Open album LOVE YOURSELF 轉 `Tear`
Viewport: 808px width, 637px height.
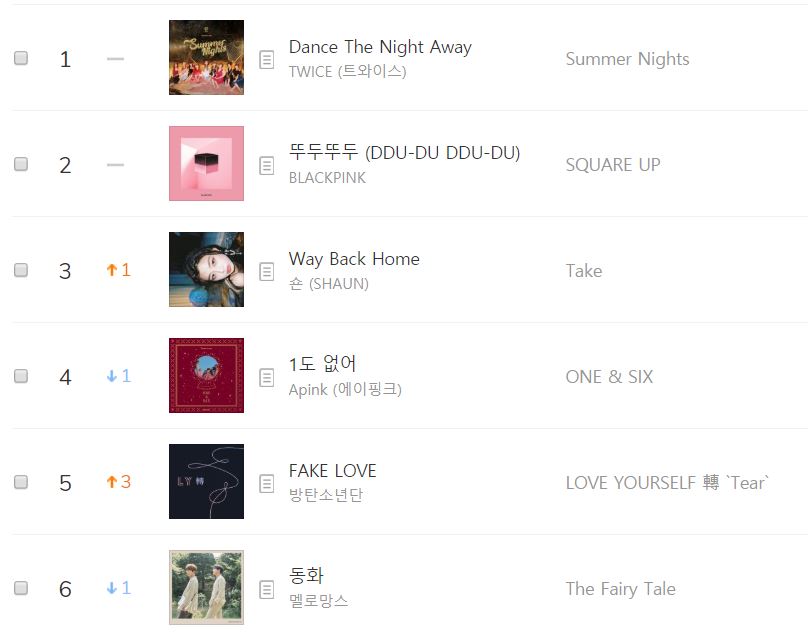(x=667, y=483)
